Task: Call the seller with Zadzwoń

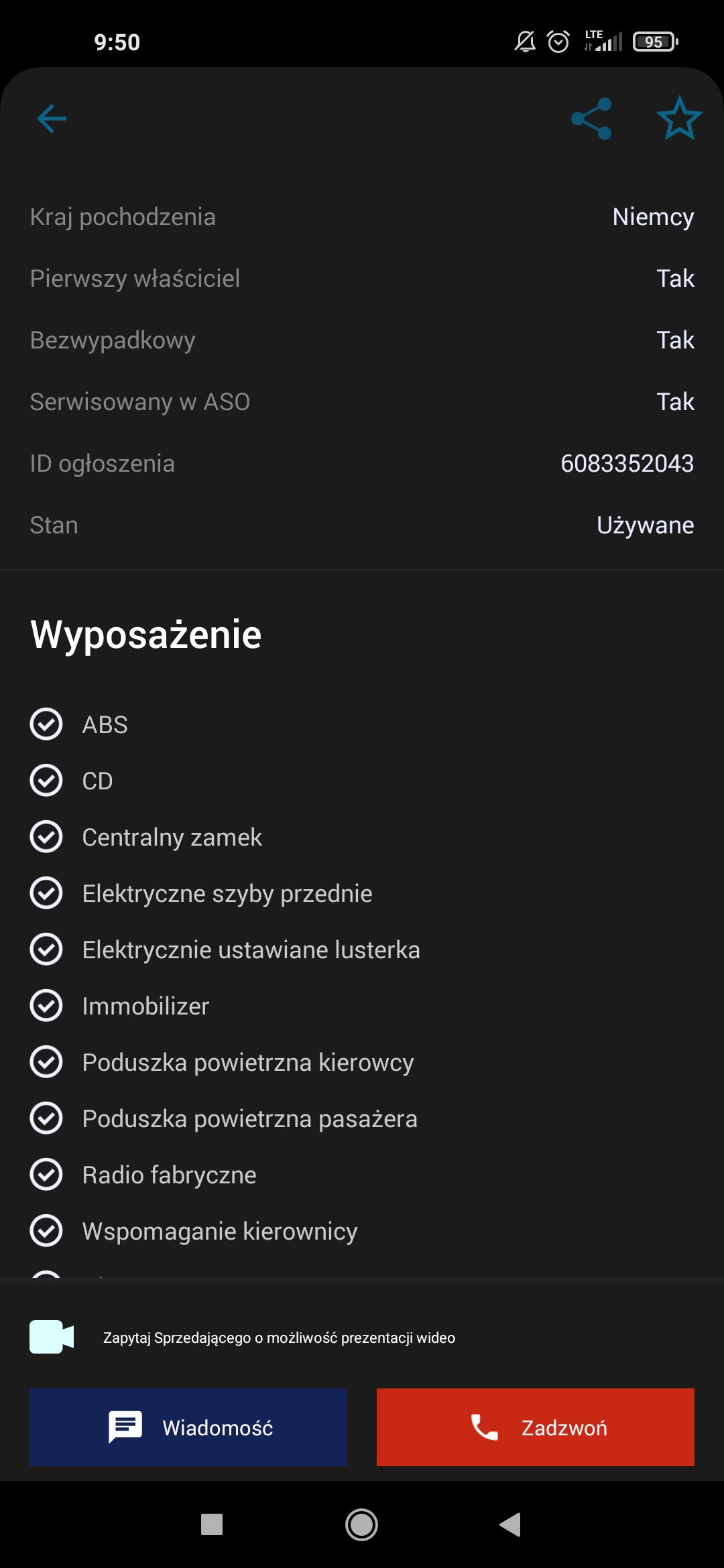Action: click(536, 1427)
